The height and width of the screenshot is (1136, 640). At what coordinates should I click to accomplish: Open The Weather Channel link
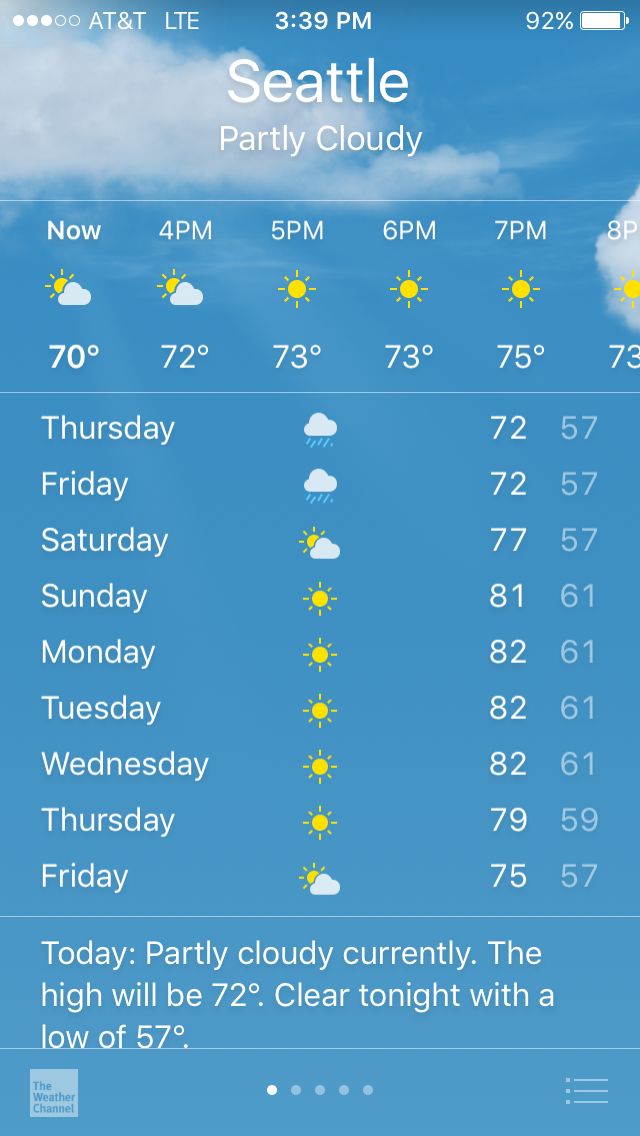[x=53, y=1093]
